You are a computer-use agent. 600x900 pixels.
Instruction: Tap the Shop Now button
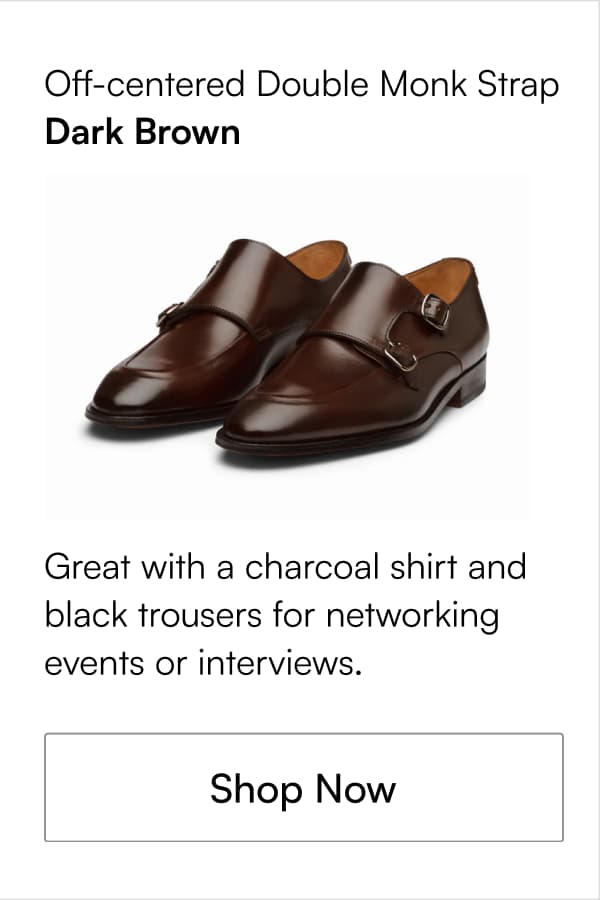click(x=303, y=788)
